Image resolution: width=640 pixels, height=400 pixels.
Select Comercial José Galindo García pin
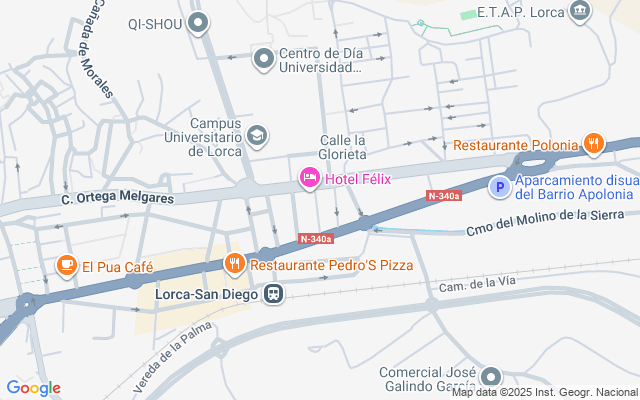490,377
